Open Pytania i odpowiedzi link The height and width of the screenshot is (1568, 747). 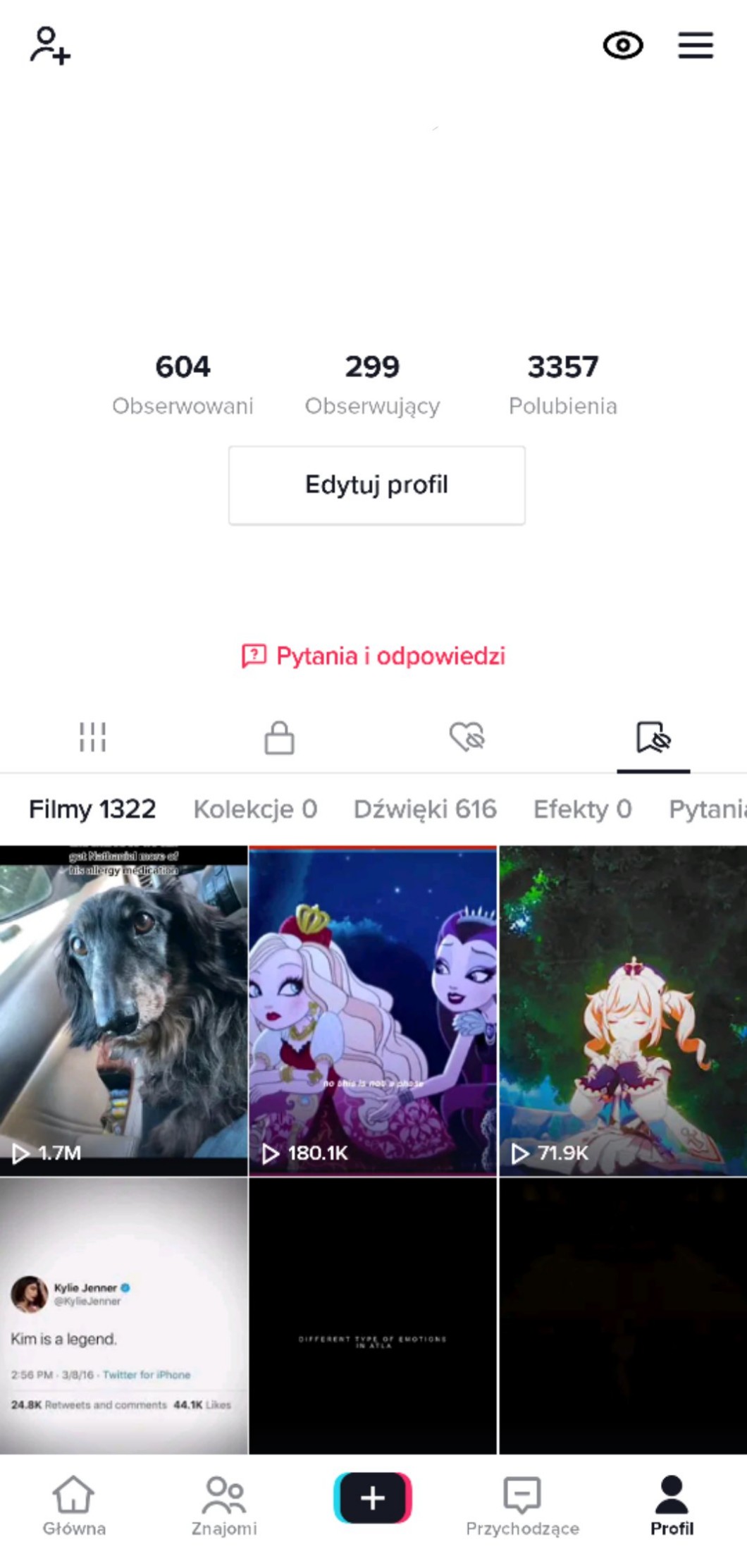tap(373, 656)
